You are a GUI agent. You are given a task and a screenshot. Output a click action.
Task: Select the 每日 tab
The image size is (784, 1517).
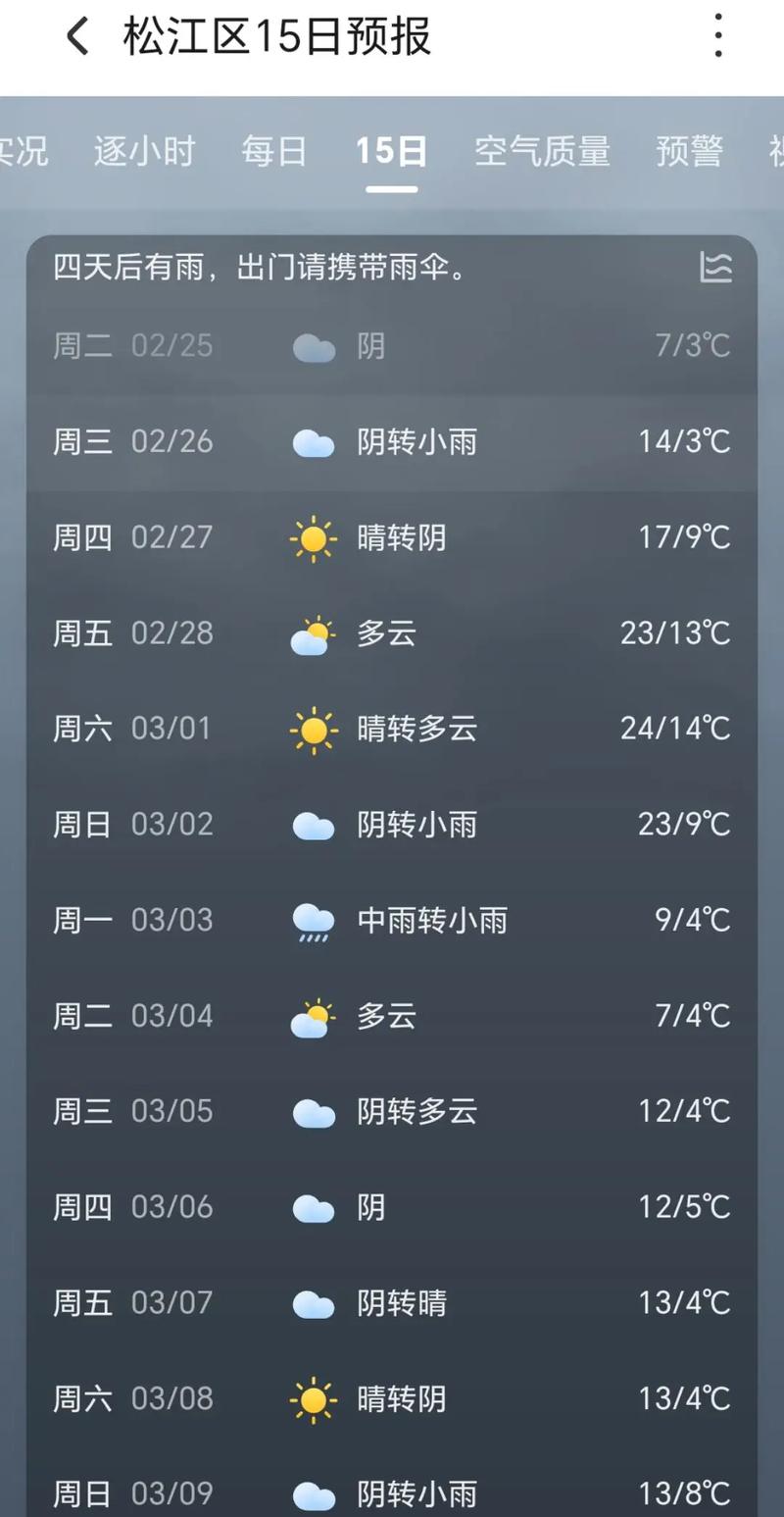click(275, 151)
